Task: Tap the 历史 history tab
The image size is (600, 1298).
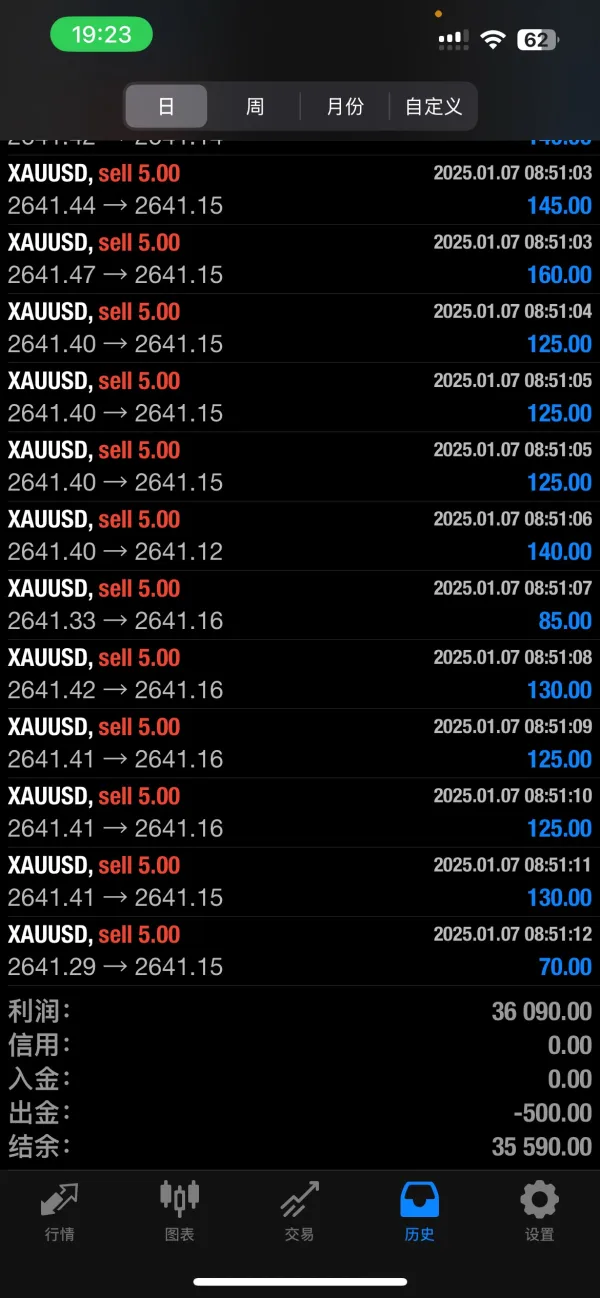Action: (x=420, y=1210)
